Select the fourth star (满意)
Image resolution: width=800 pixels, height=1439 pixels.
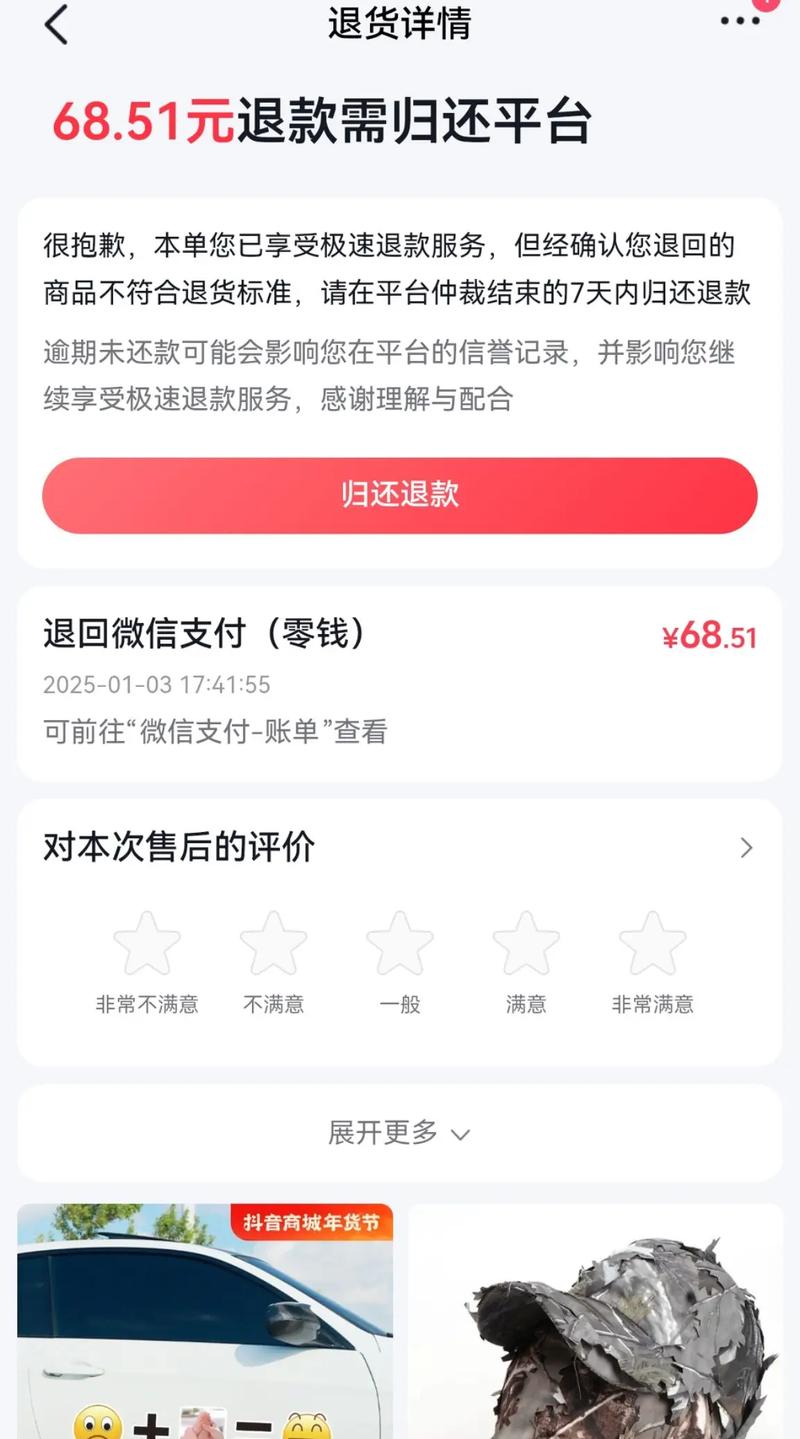[x=525, y=942]
